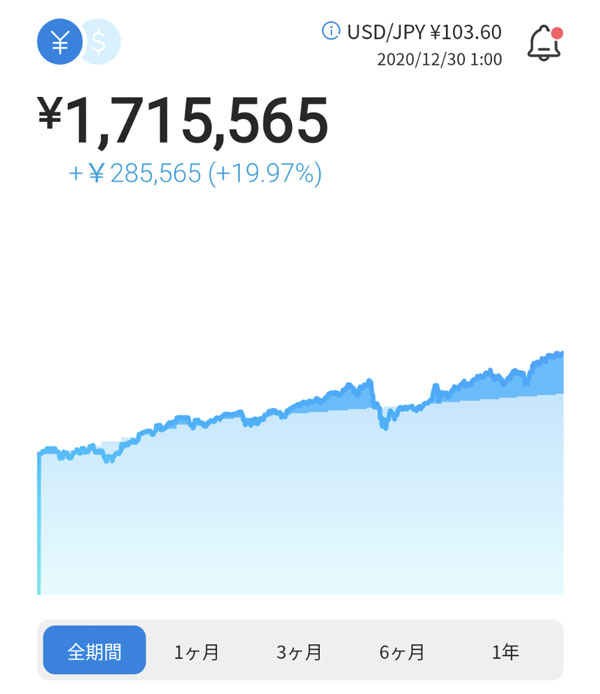600x694 pixels.
Task: Show the 6ヶ月 chart range
Action: tap(402, 652)
